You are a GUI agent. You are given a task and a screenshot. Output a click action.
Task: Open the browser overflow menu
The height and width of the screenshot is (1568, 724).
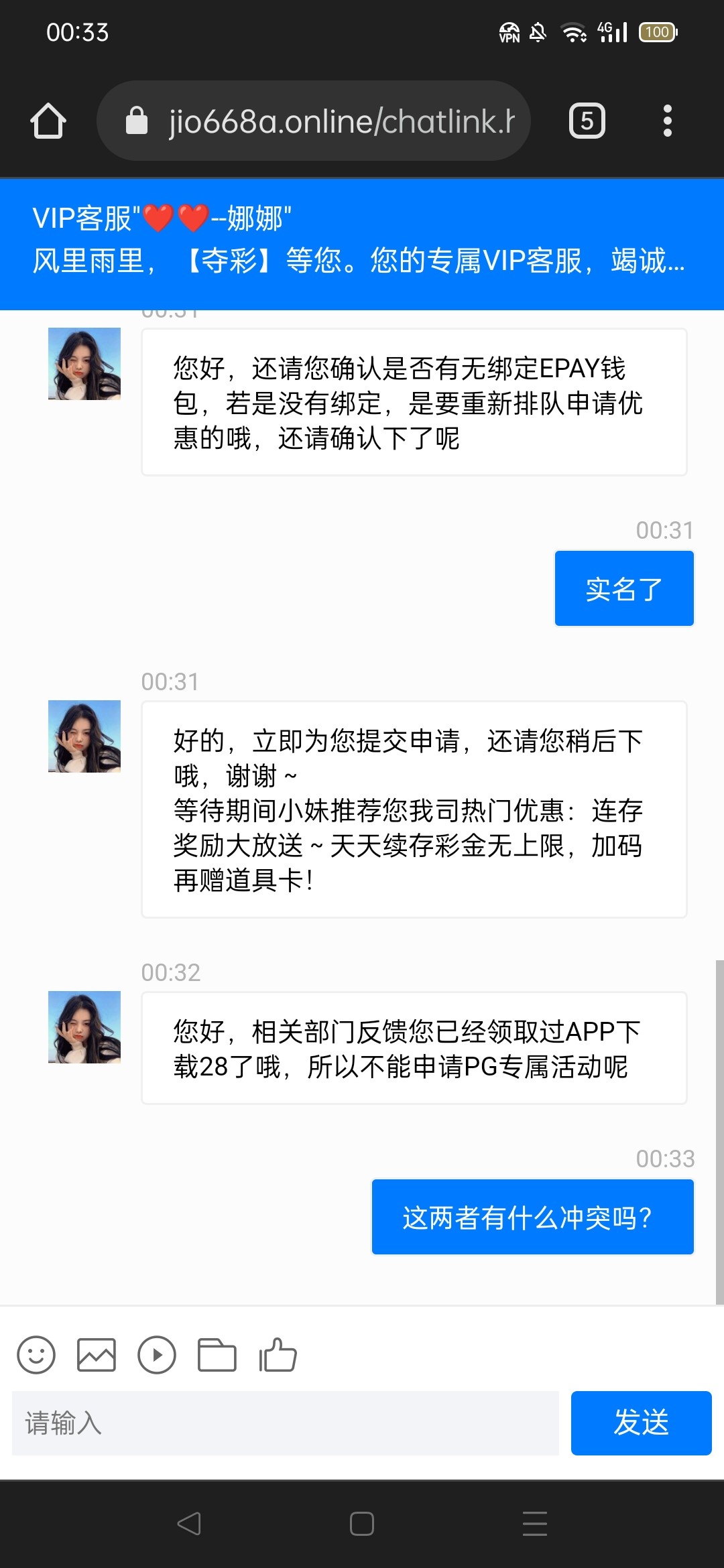coord(667,121)
